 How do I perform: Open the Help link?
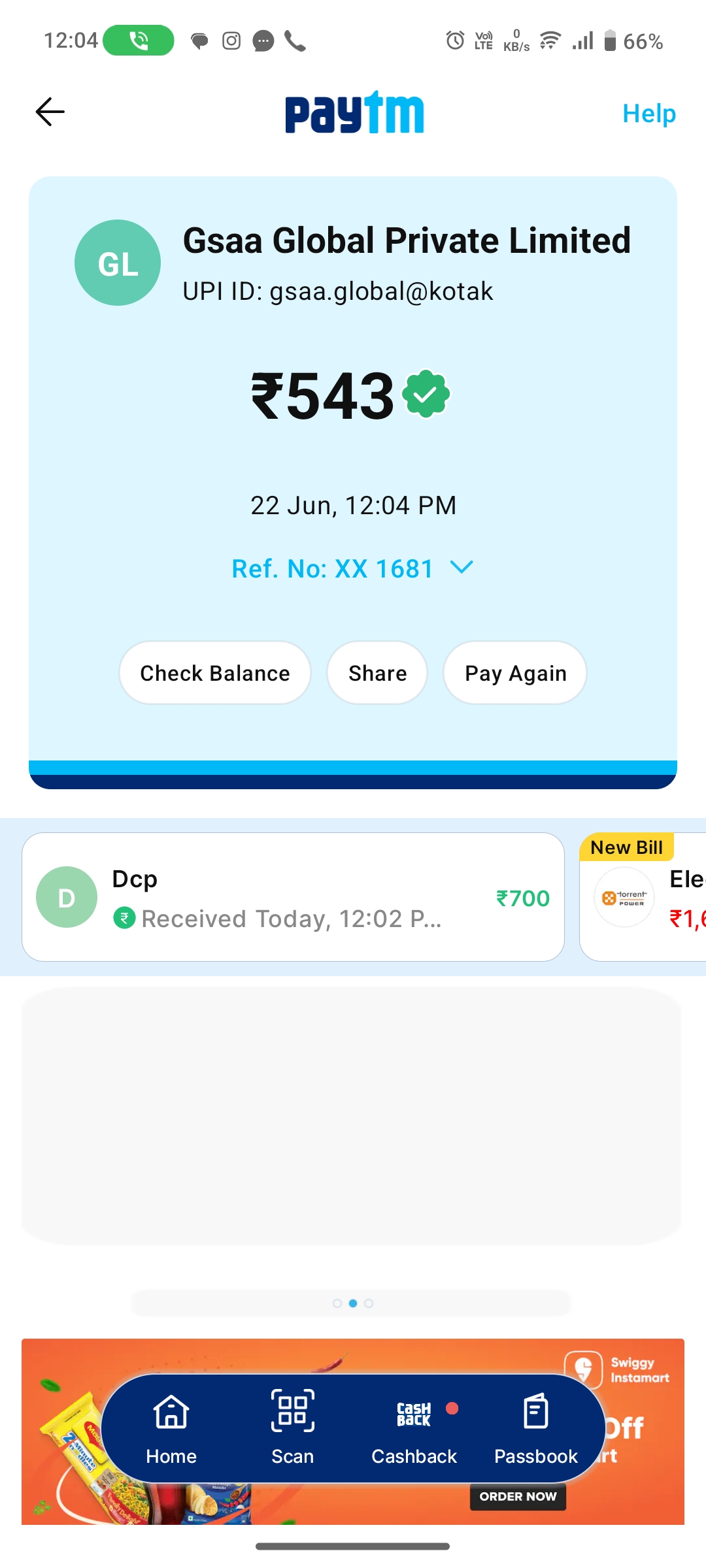click(648, 114)
